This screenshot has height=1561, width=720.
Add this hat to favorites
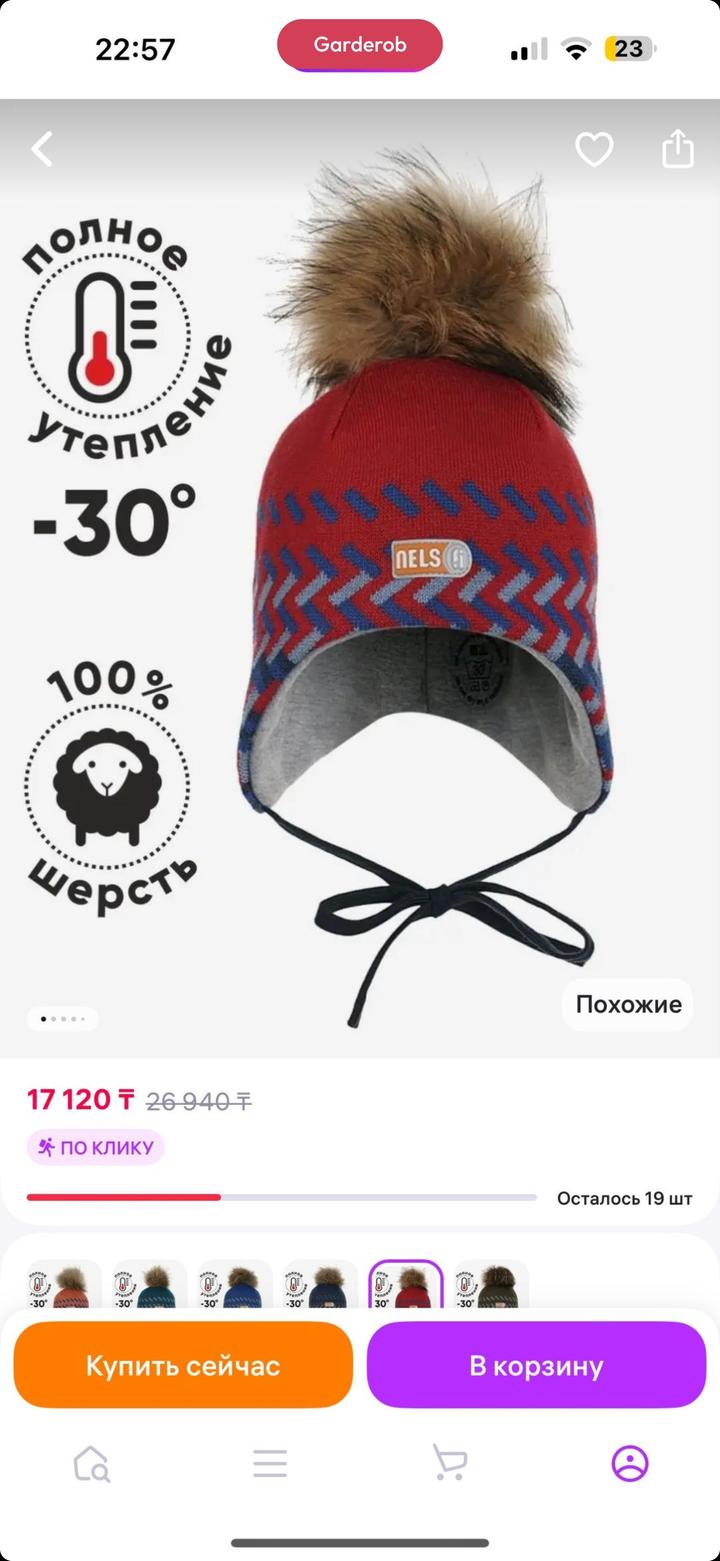pyautogui.click(x=594, y=150)
